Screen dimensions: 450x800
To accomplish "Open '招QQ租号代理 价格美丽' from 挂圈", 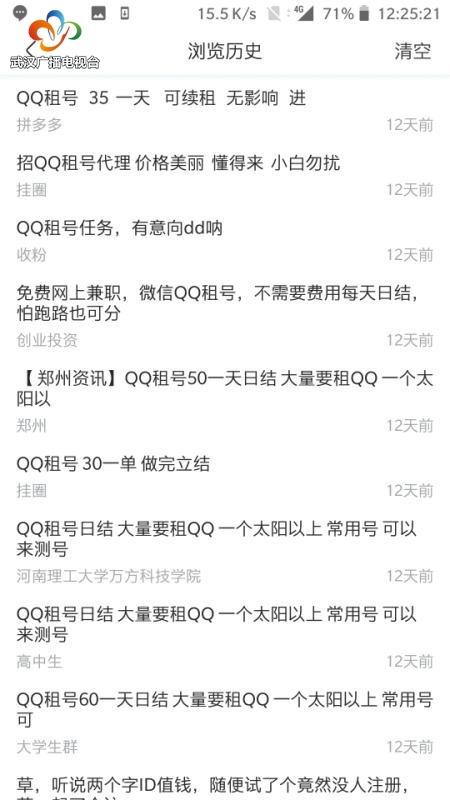I will pos(225,175).
